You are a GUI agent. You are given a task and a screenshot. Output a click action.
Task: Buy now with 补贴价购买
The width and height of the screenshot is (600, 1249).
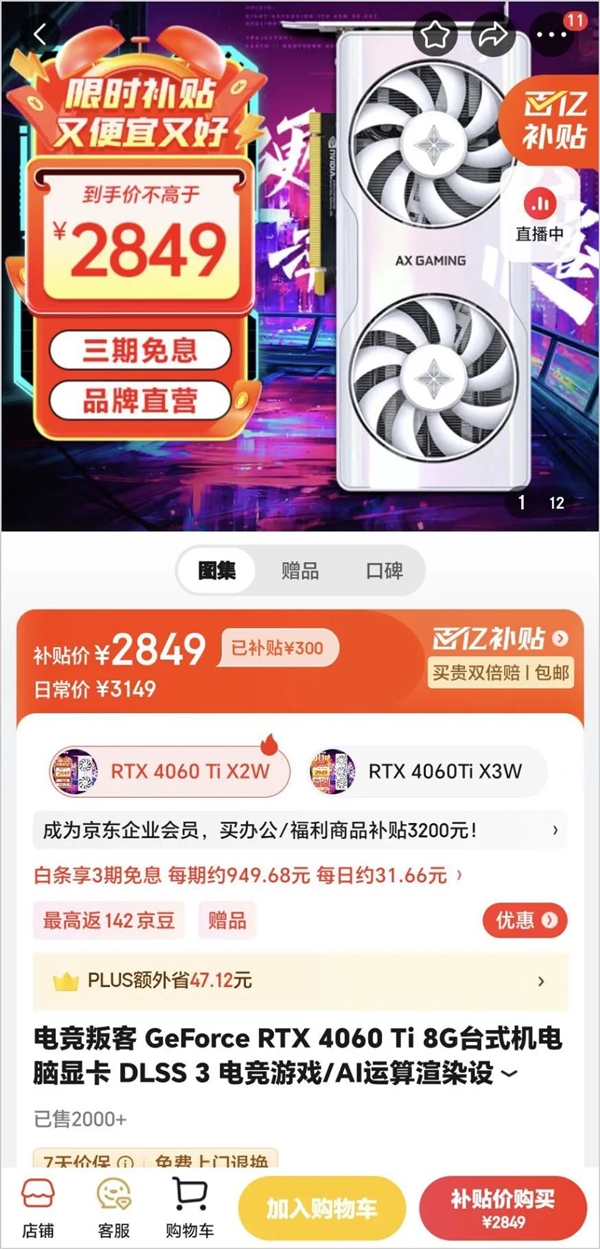click(502, 1209)
